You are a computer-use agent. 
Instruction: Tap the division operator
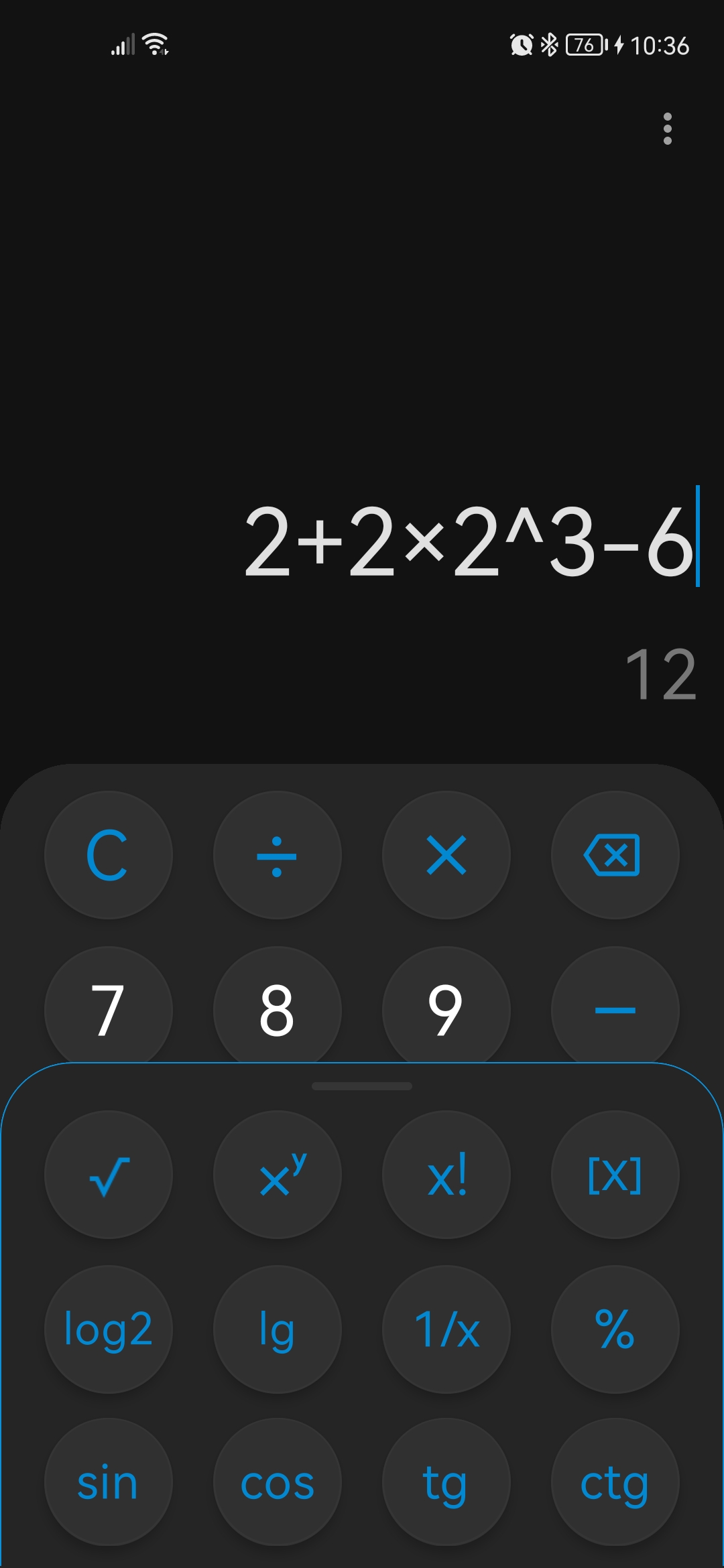click(278, 856)
